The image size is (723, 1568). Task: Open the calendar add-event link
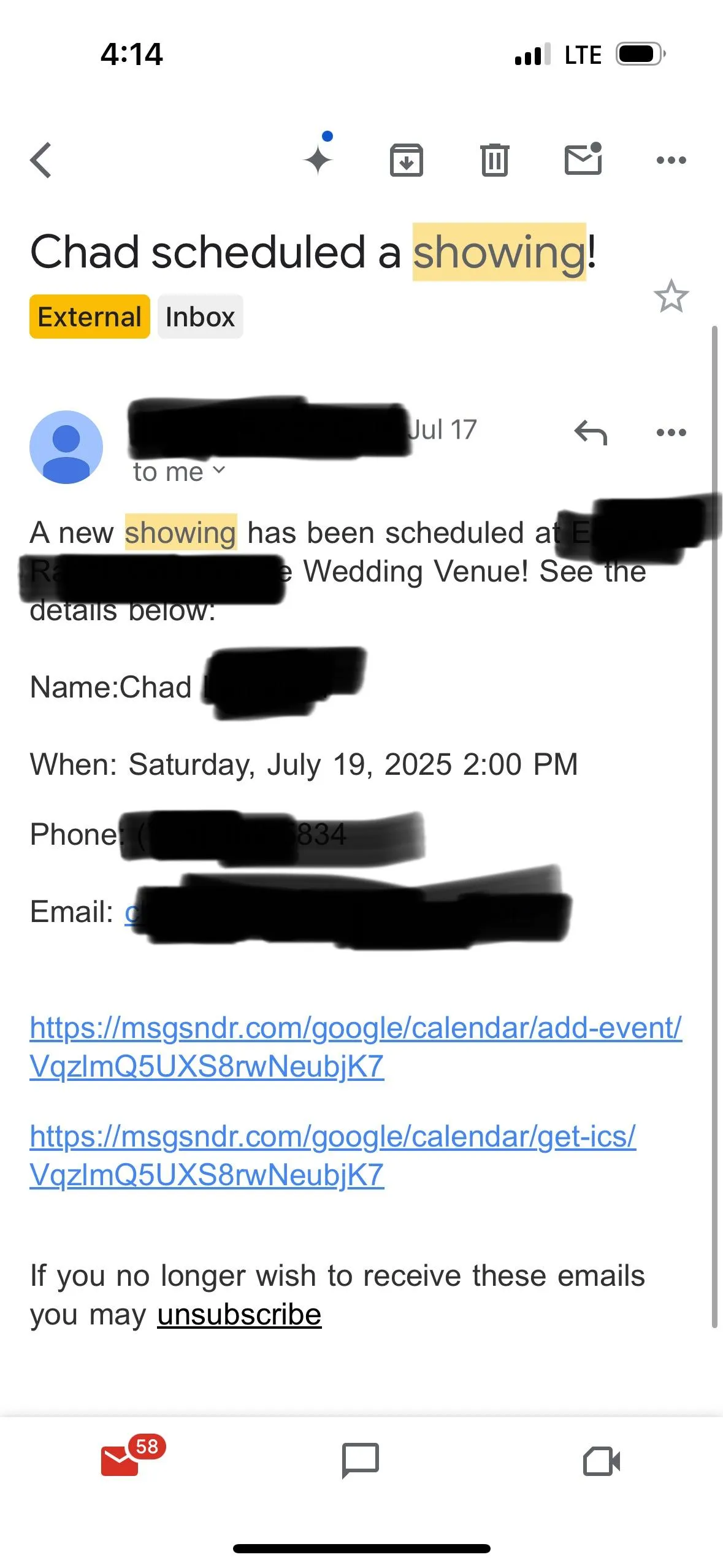click(x=356, y=1047)
